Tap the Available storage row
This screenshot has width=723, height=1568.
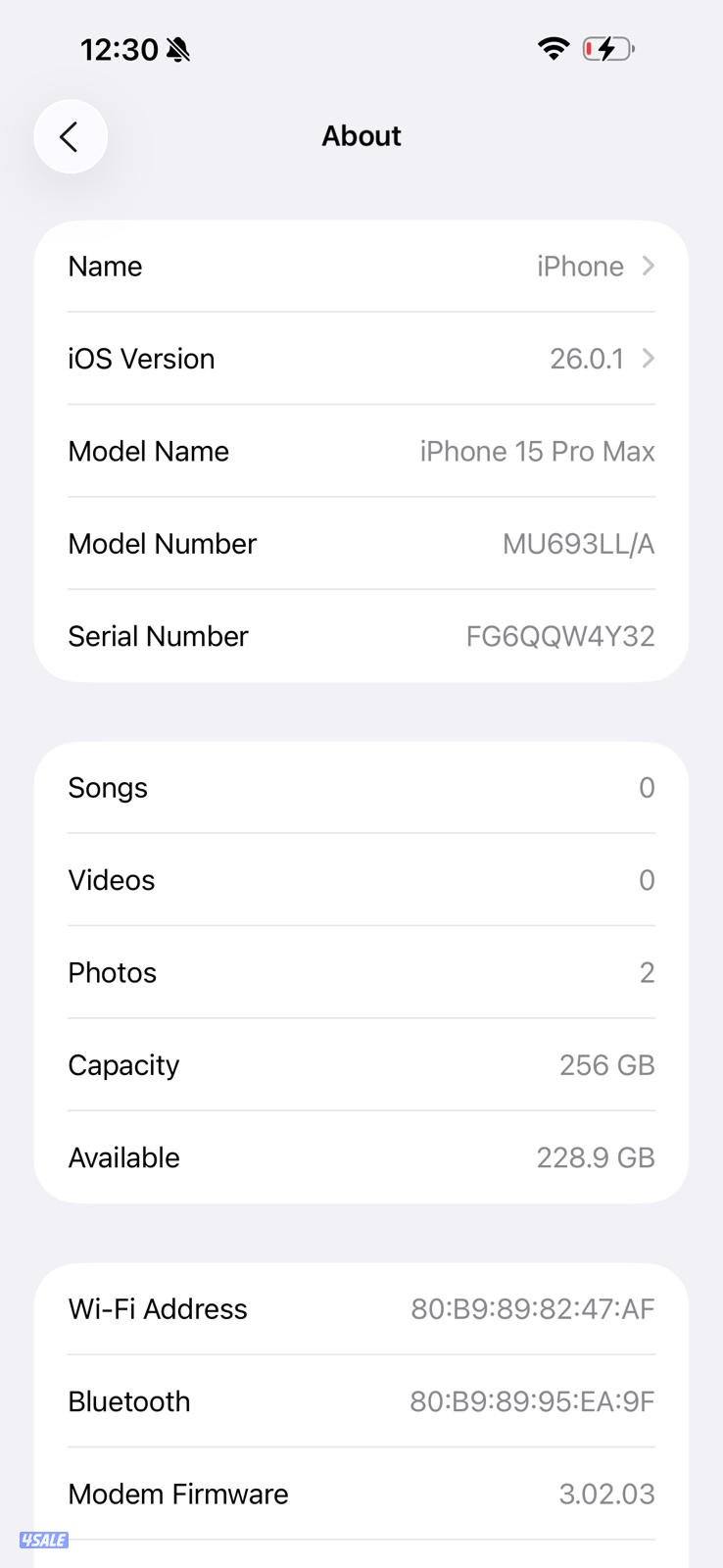pyautogui.click(x=361, y=1157)
